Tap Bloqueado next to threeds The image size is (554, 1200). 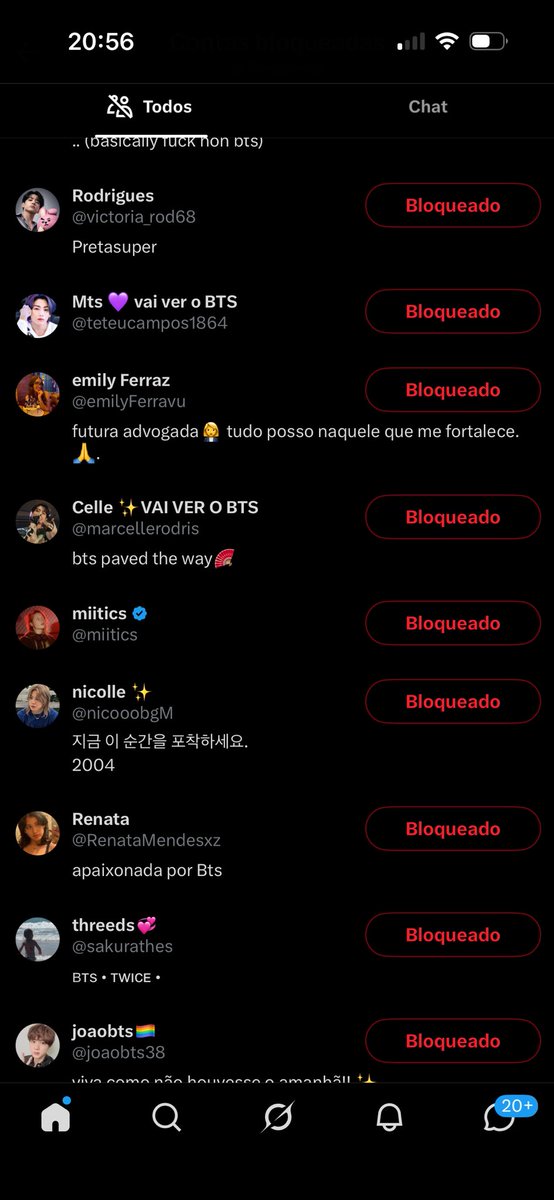point(452,935)
